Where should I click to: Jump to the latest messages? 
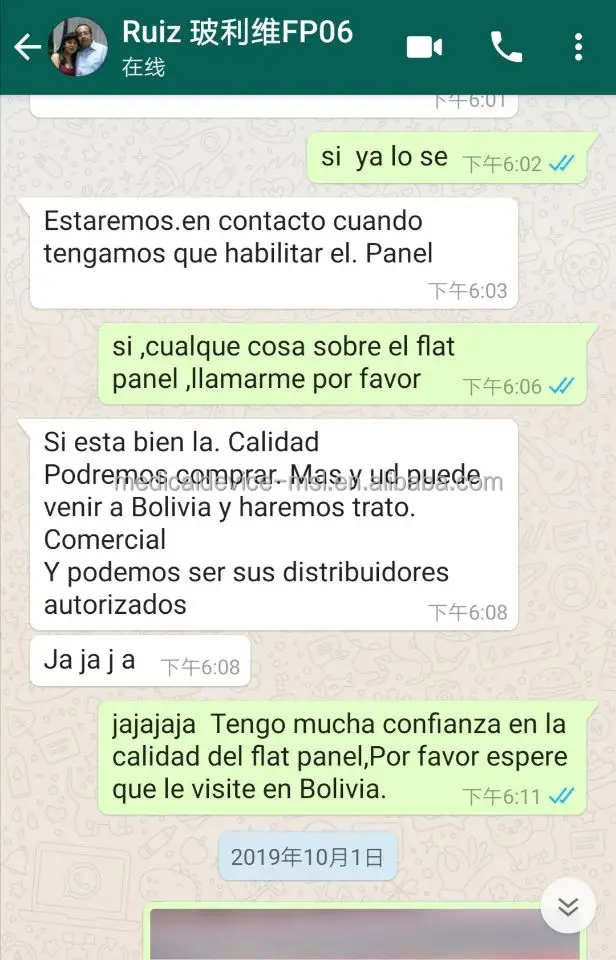[568, 907]
